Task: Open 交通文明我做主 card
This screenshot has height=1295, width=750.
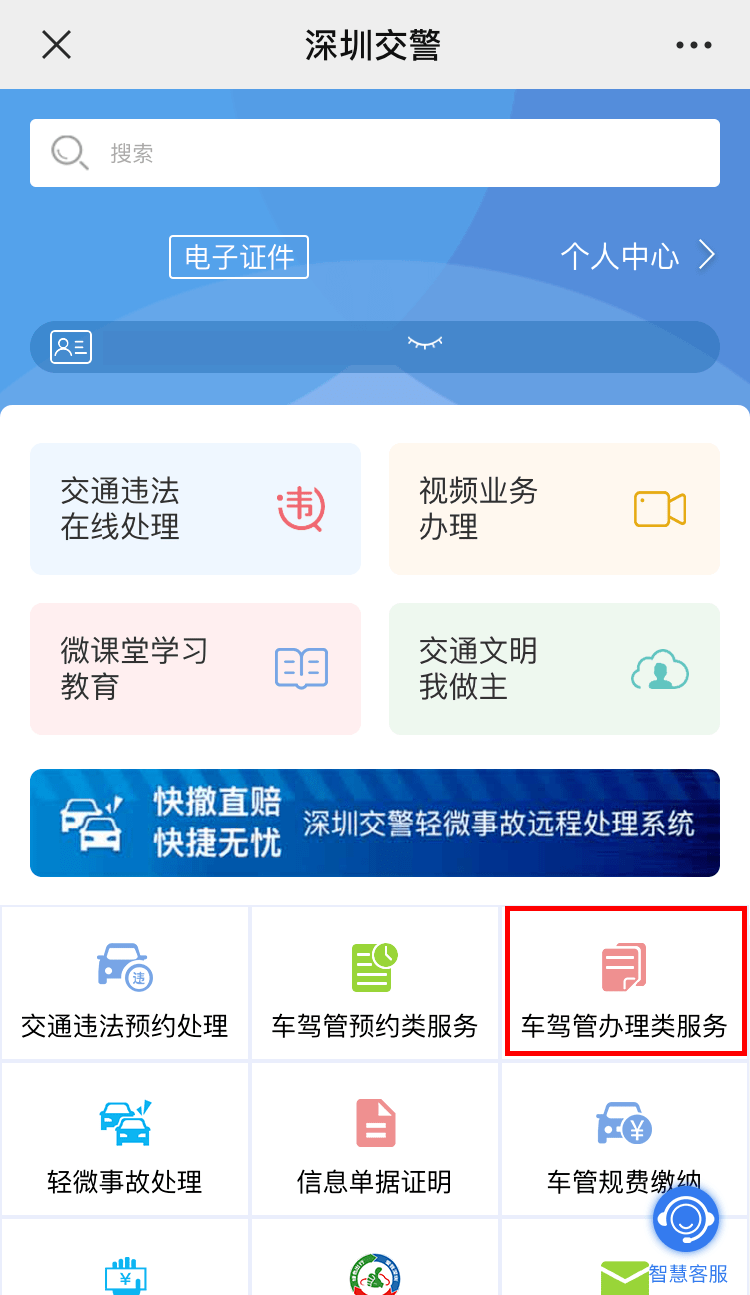Action: pyautogui.click(x=554, y=669)
